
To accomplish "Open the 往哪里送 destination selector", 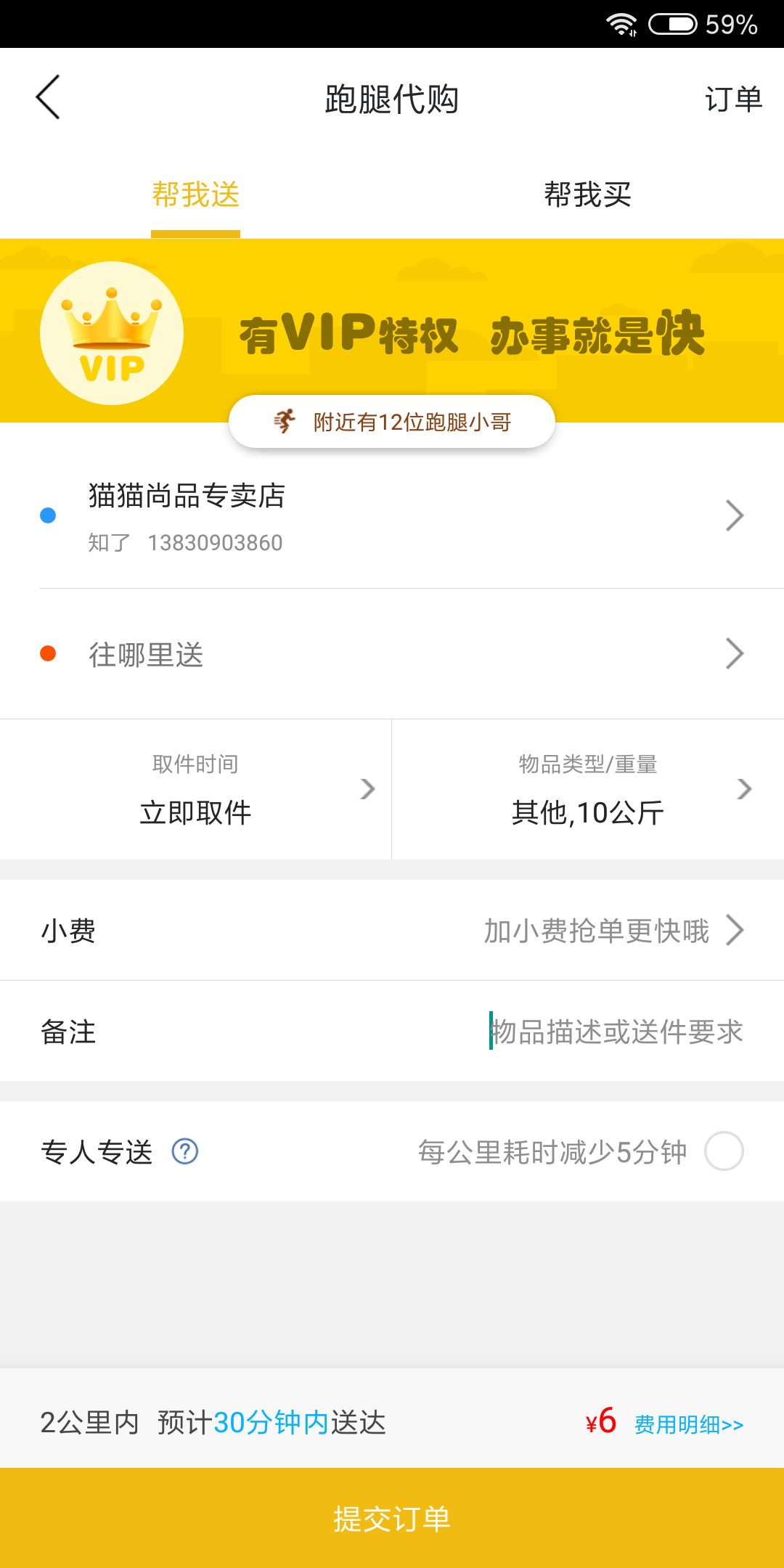I will pyautogui.click(x=392, y=654).
